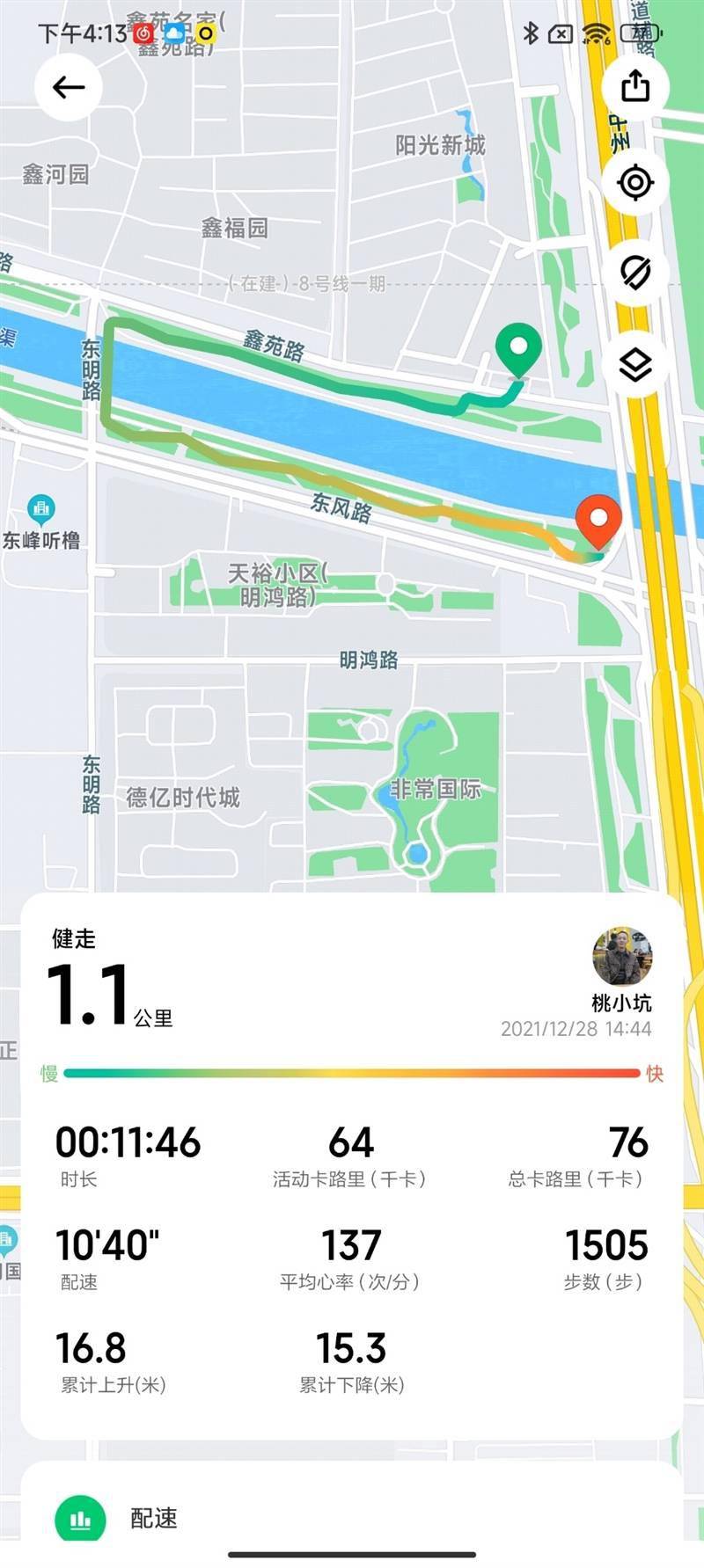Open the 配速 pace chart section
This screenshot has width=704, height=1568.
(x=153, y=1517)
